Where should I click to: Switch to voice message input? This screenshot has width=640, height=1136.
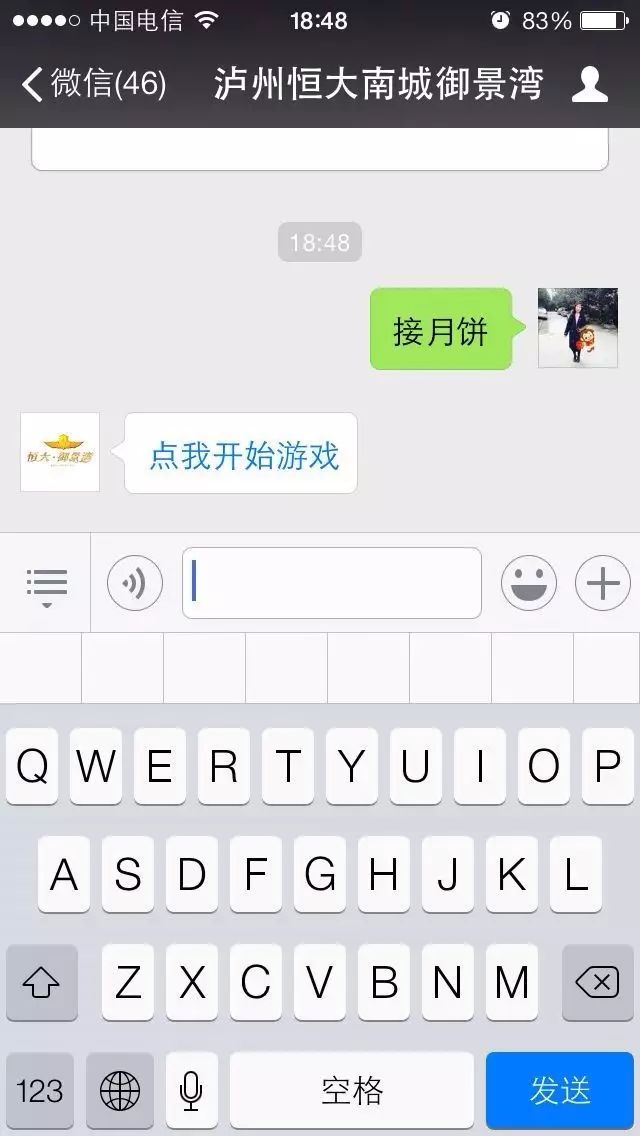(x=135, y=582)
